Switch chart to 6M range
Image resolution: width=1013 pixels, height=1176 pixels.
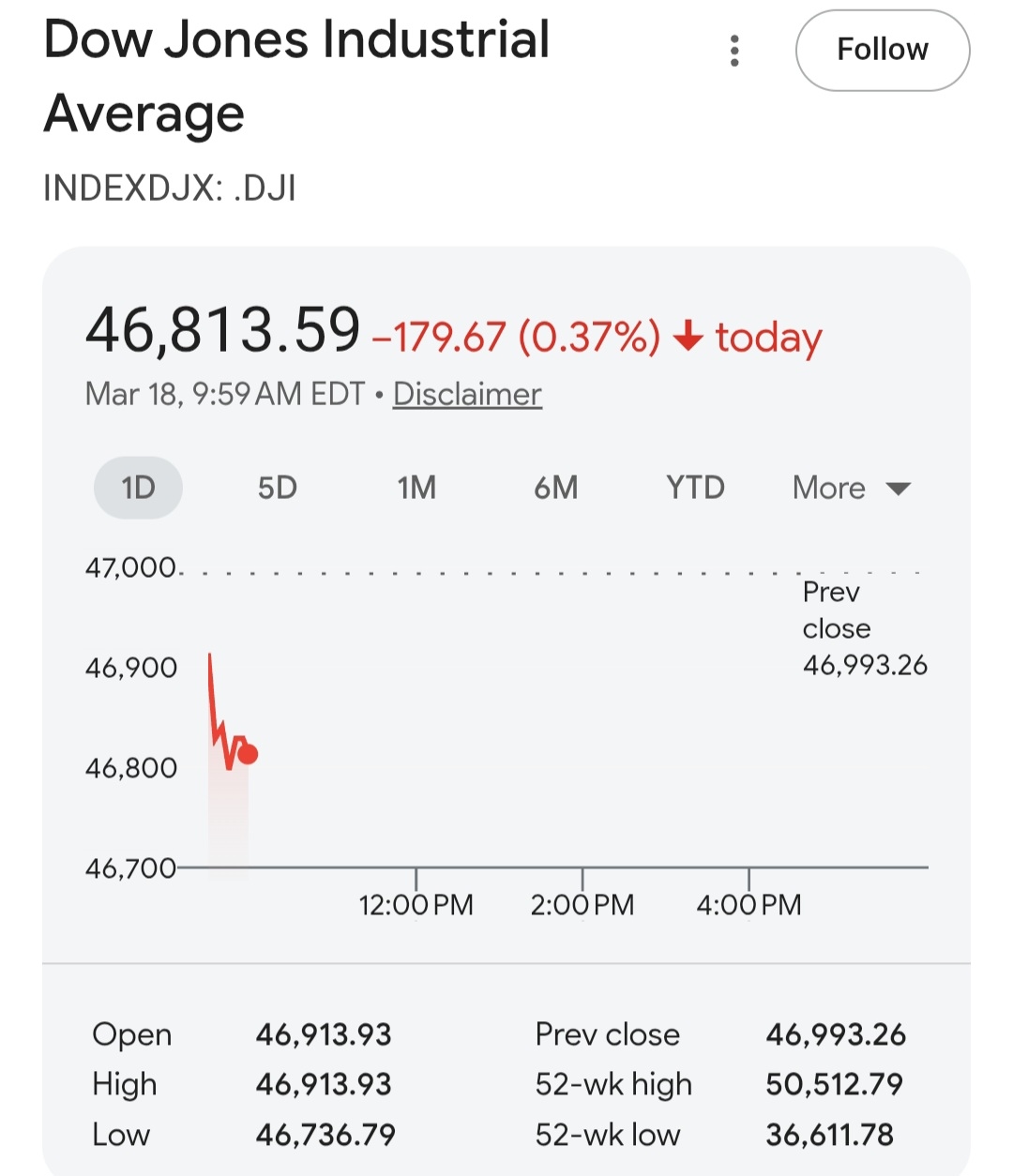pos(556,488)
